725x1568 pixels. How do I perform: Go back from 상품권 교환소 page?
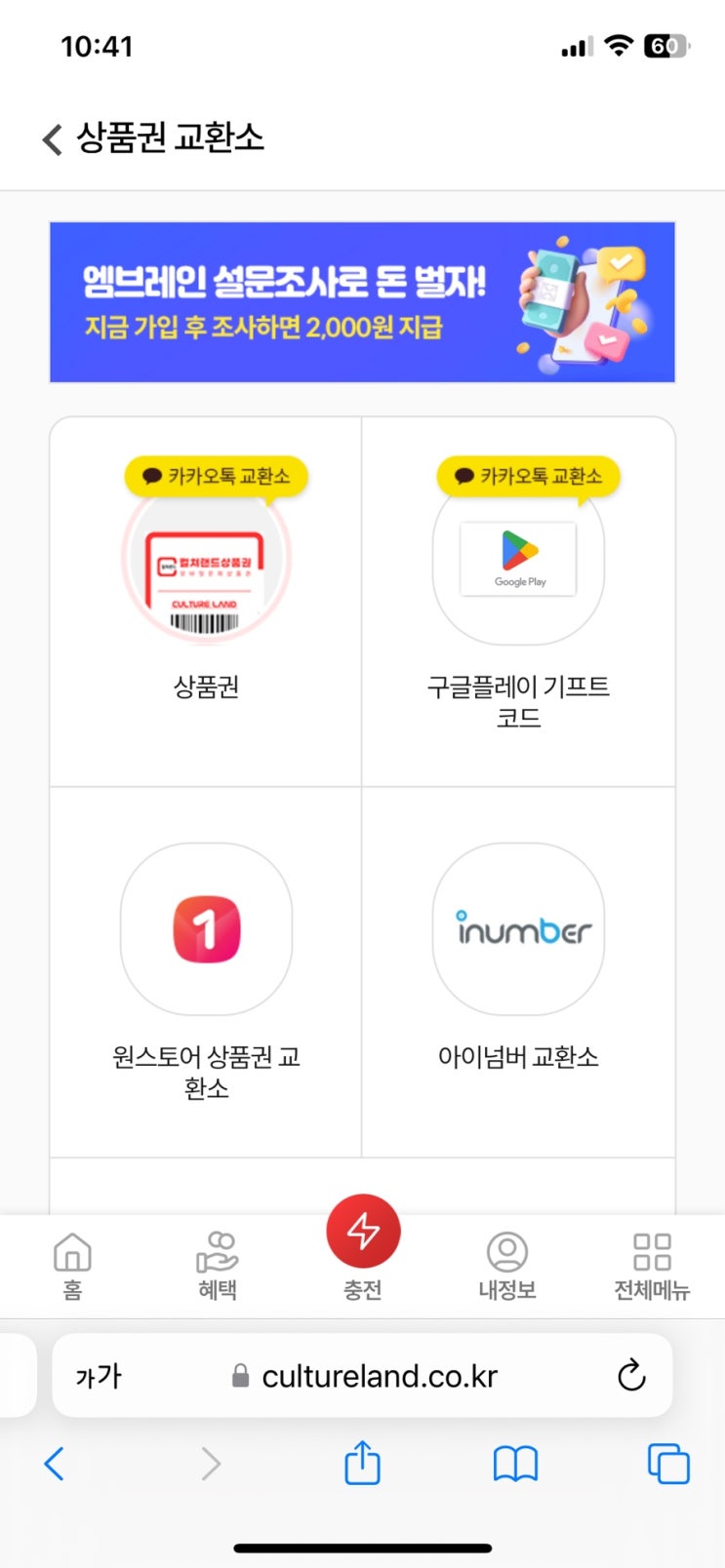pos(53,139)
